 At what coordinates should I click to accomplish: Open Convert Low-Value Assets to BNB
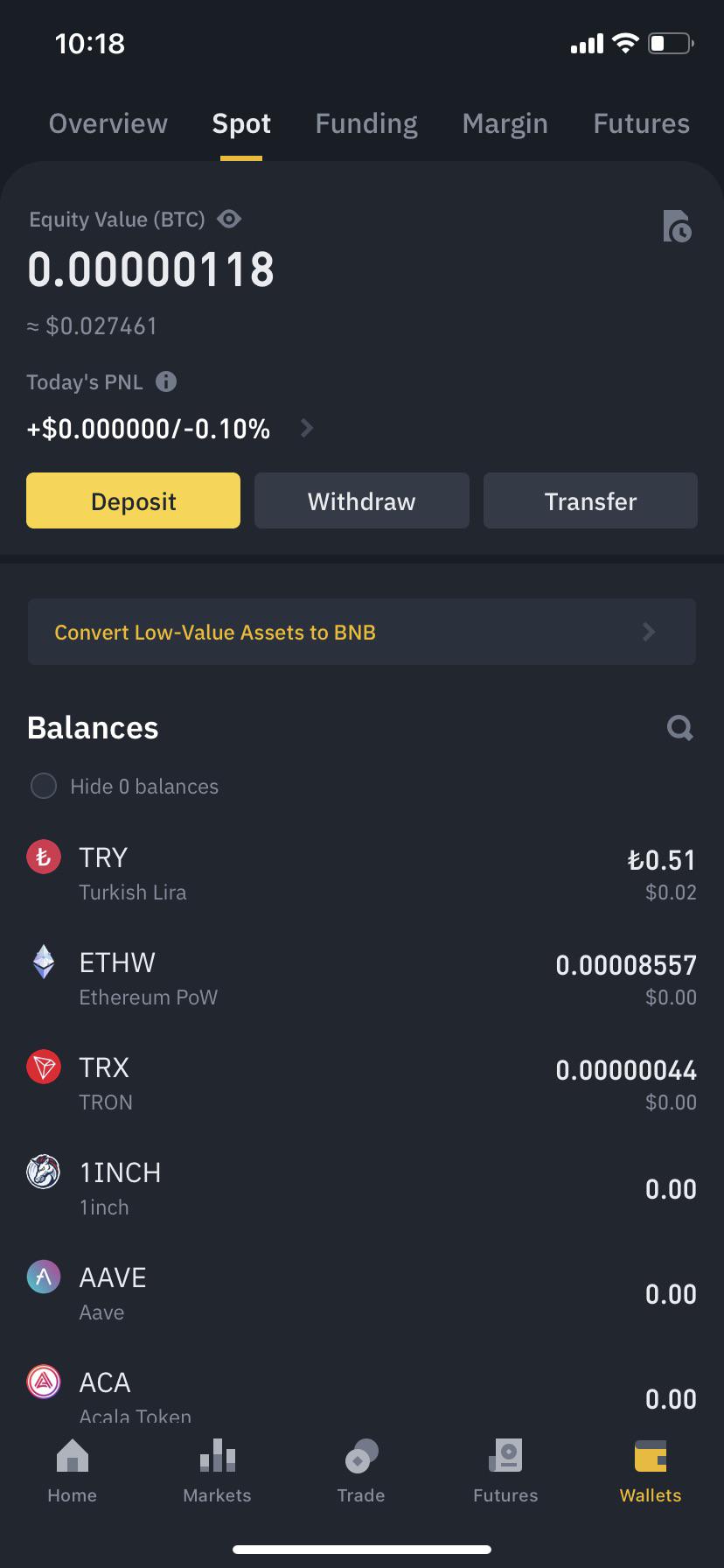tap(362, 632)
